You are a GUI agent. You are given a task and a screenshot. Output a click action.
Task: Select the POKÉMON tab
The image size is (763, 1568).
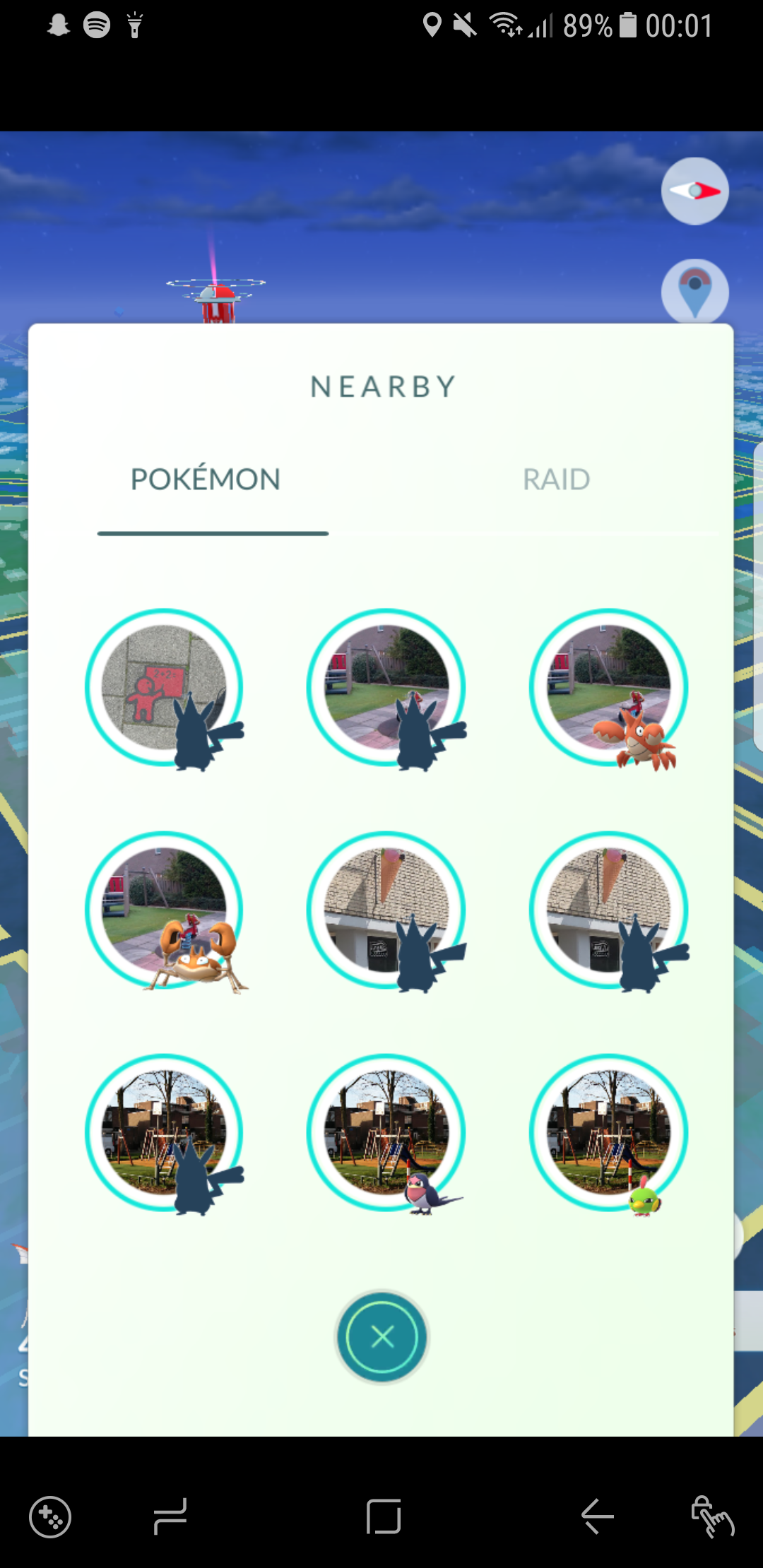coord(206,480)
